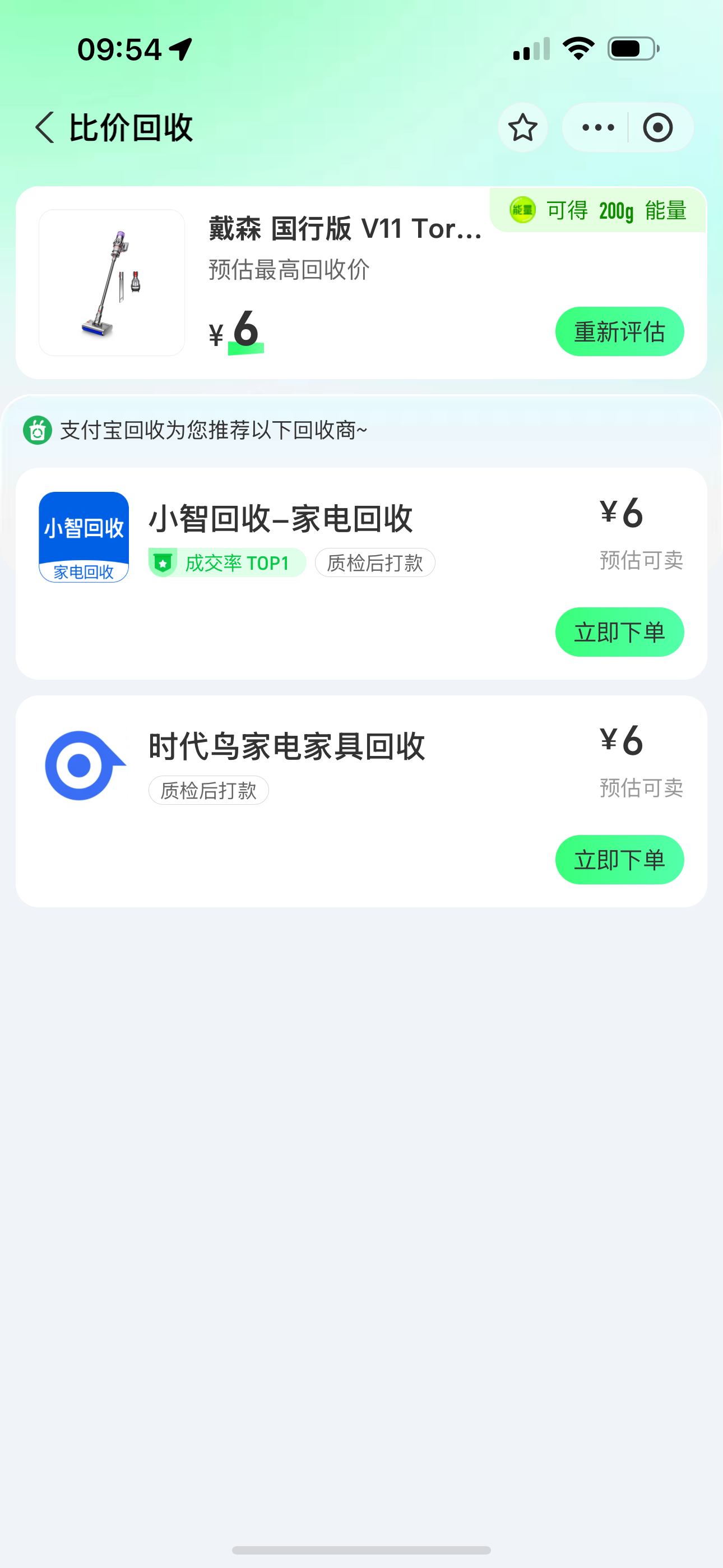Image resolution: width=723 pixels, height=1568 pixels.
Task: View the 可得 200g 能量 badge
Action: 597,211
